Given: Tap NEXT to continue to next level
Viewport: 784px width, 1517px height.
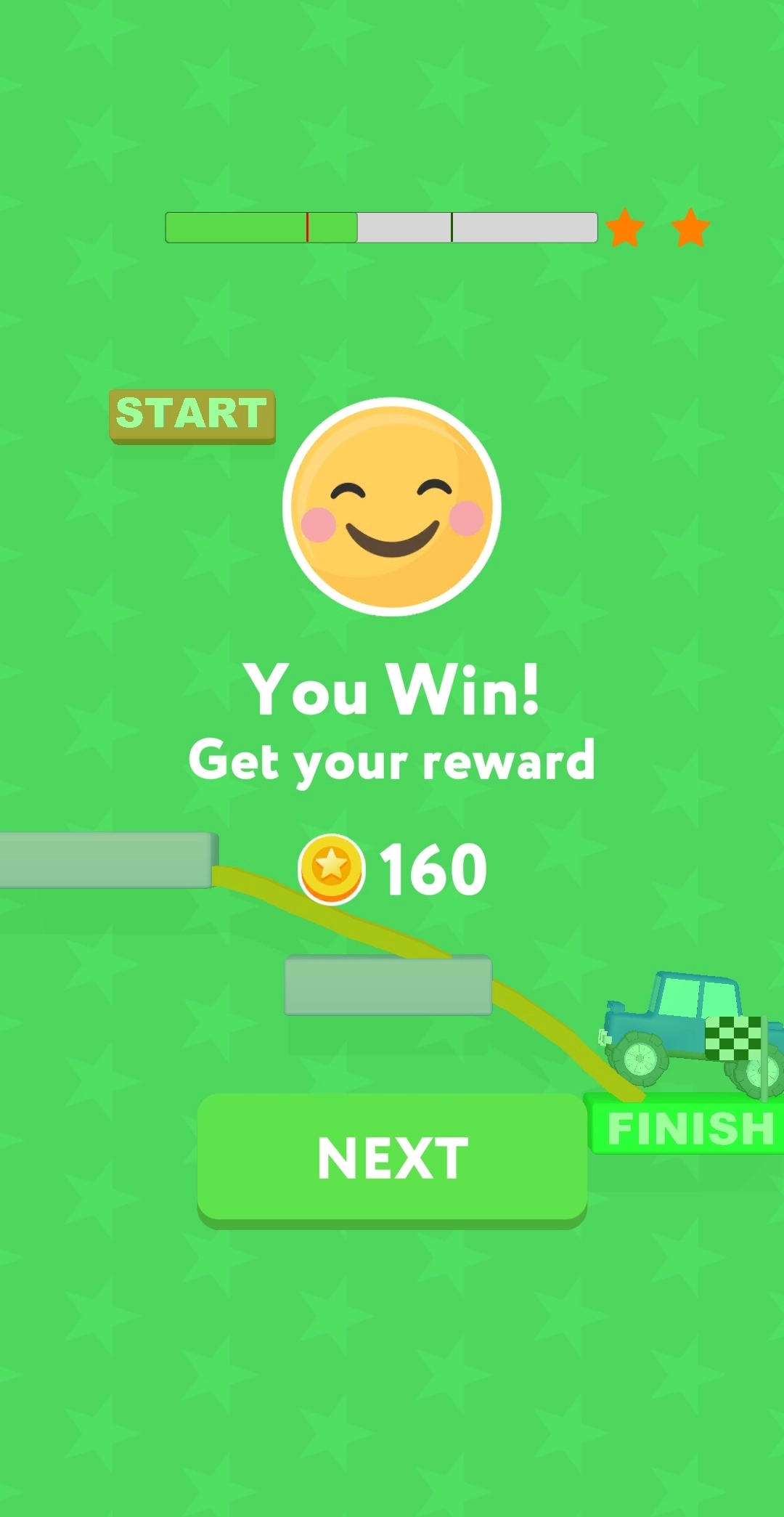Looking at the screenshot, I should [392, 1158].
